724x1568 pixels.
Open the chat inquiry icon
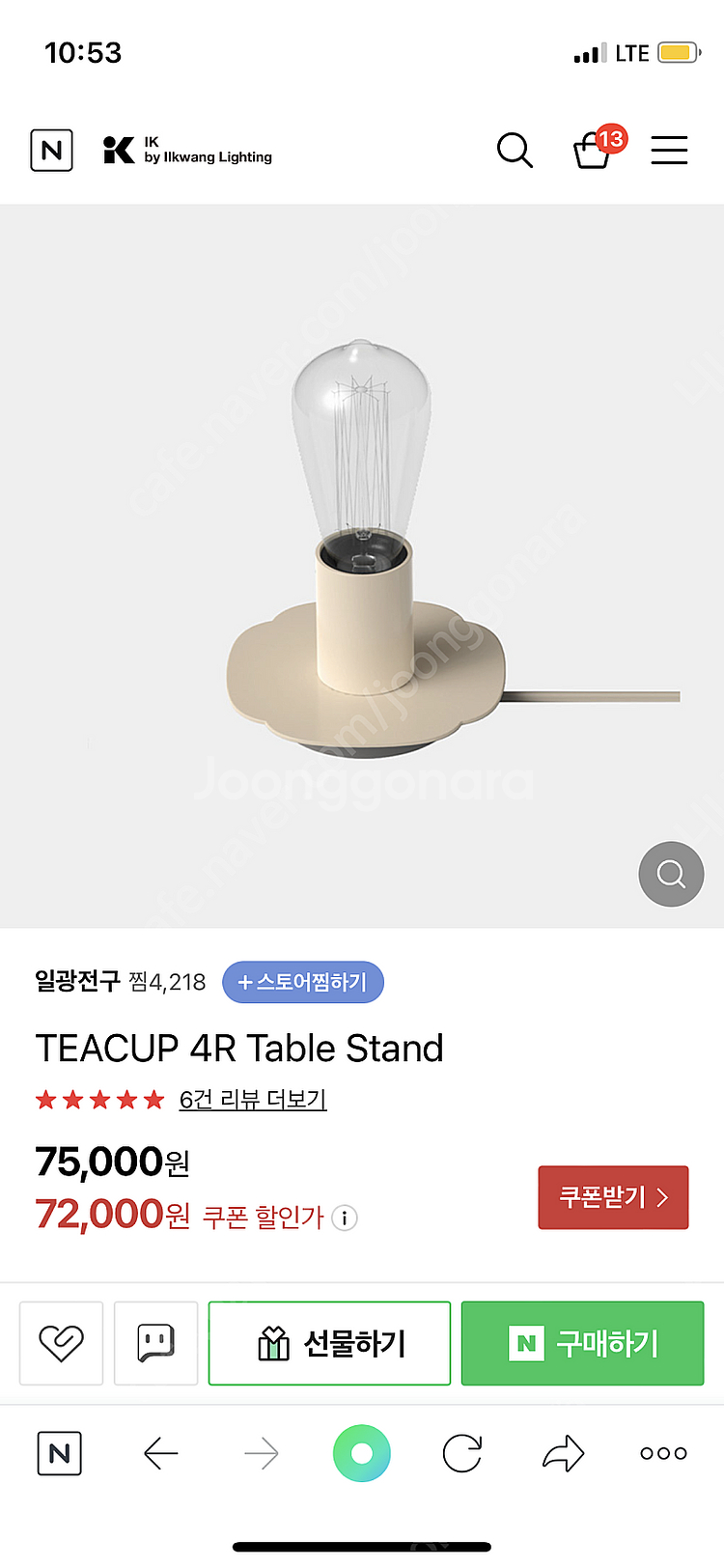[x=155, y=1343]
